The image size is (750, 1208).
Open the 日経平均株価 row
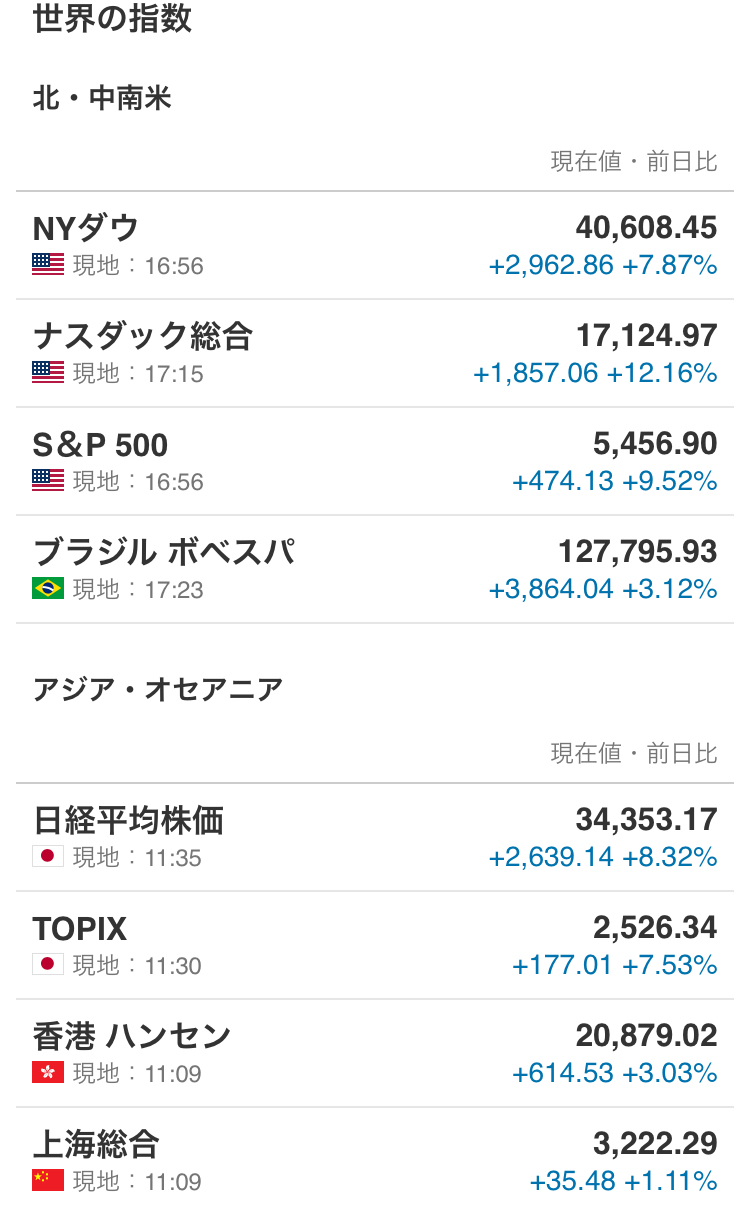(375, 837)
